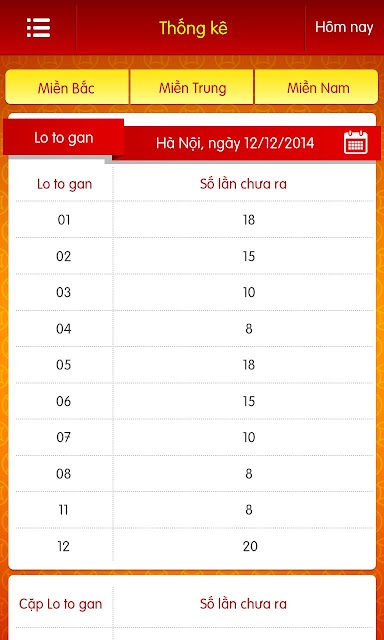Select the Miền Trung region

tap(192, 87)
